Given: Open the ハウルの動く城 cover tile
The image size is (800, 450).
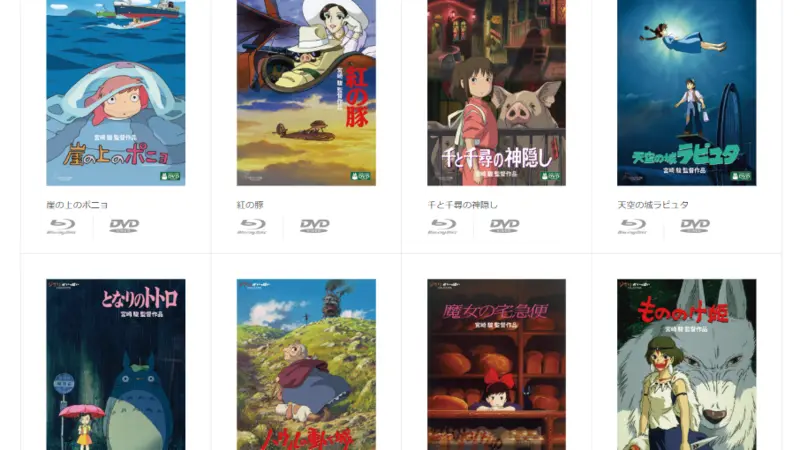Looking at the screenshot, I should [x=306, y=365].
